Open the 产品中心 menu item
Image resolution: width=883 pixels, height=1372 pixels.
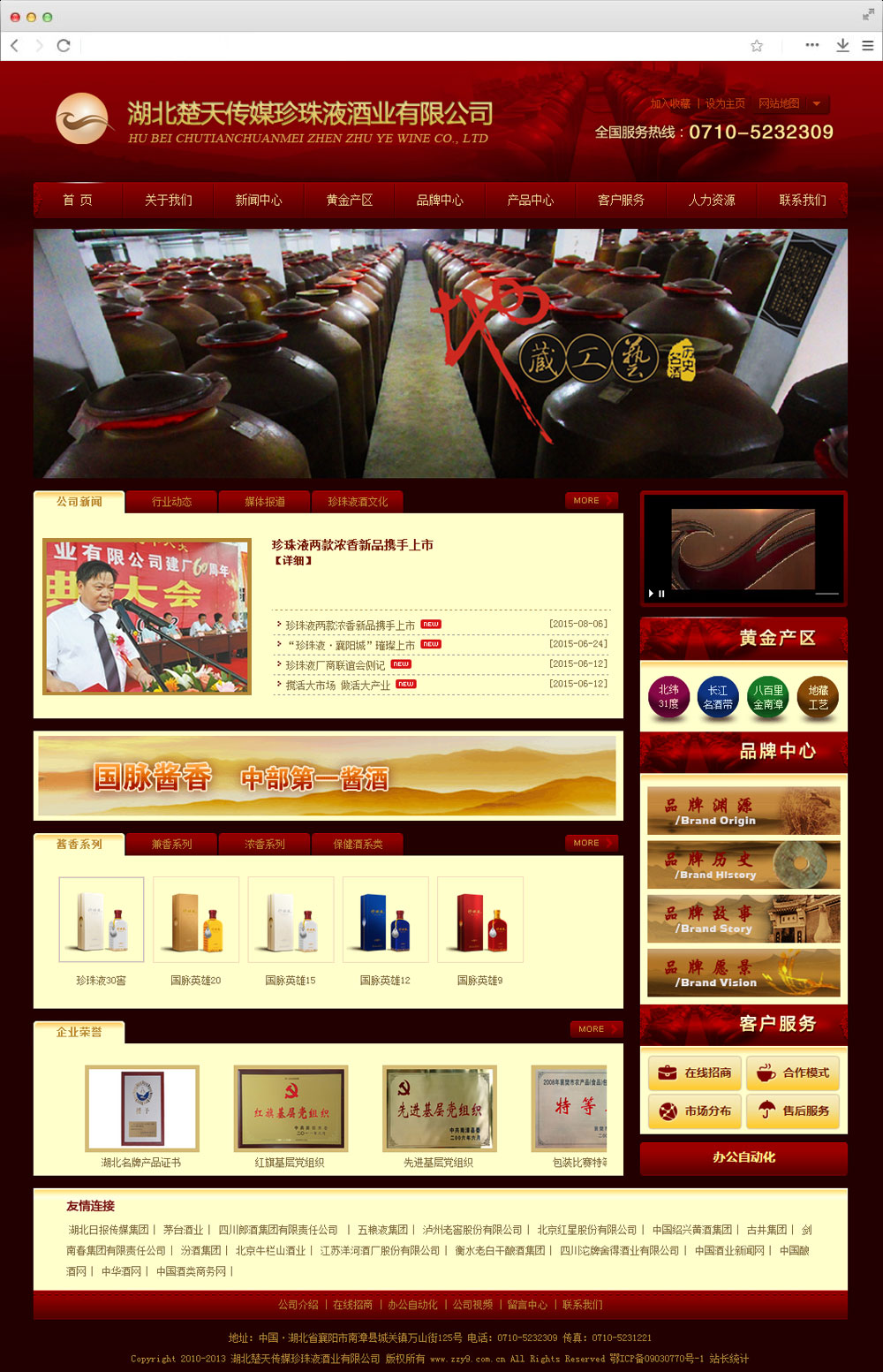(531, 201)
